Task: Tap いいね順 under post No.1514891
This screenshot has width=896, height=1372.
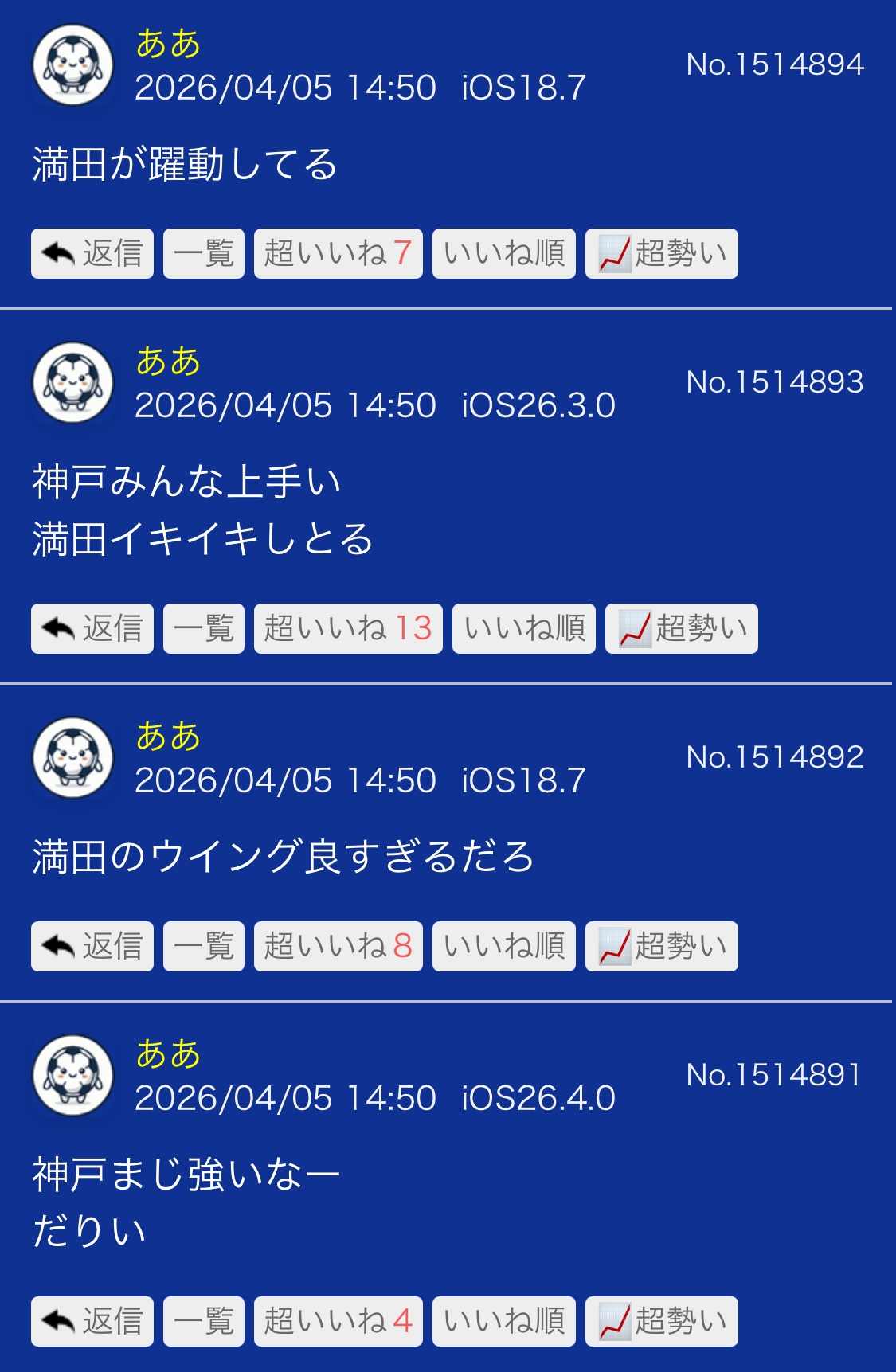Action: [503, 1322]
